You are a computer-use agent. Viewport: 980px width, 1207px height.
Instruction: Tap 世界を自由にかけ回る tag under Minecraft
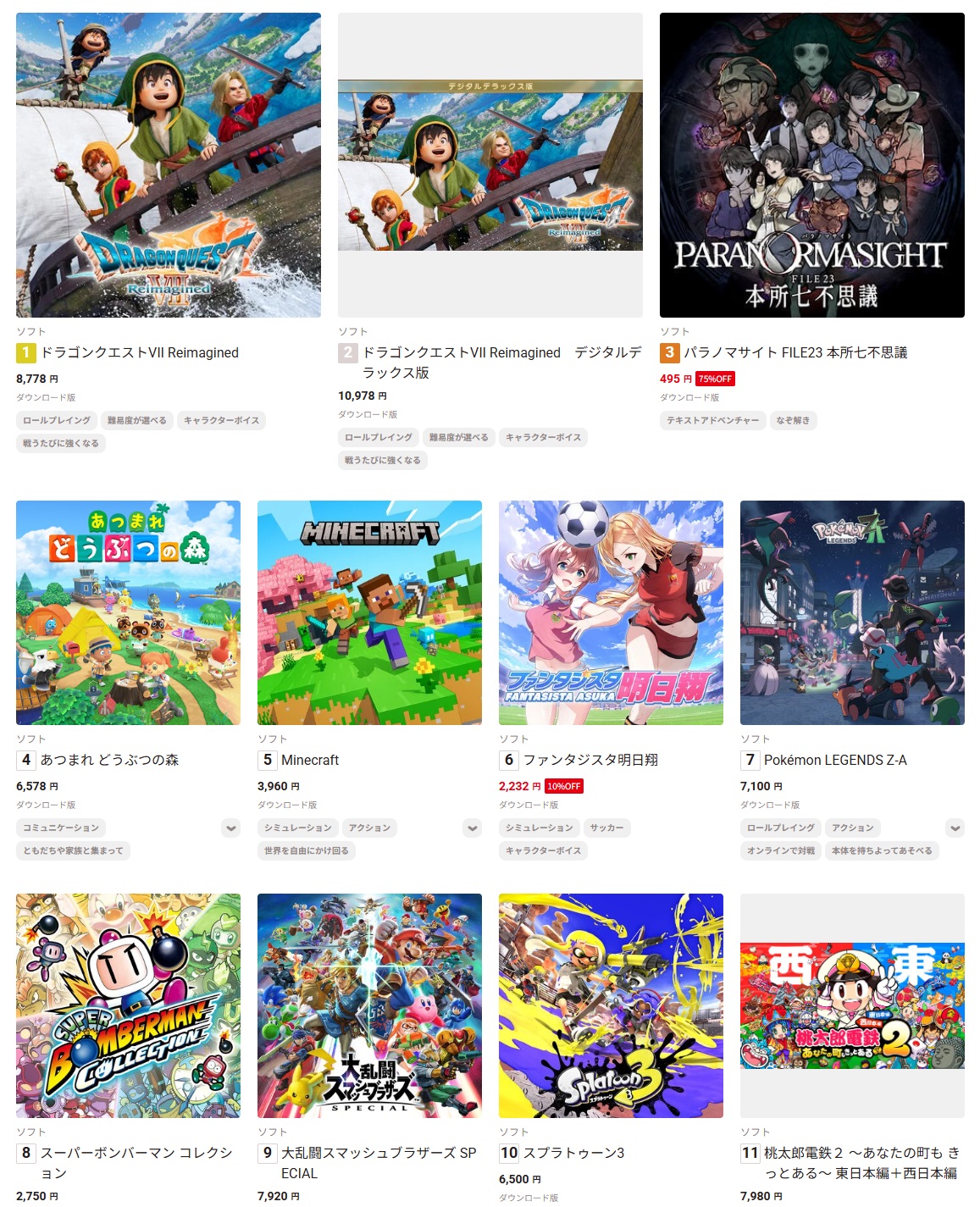(306, 850)
